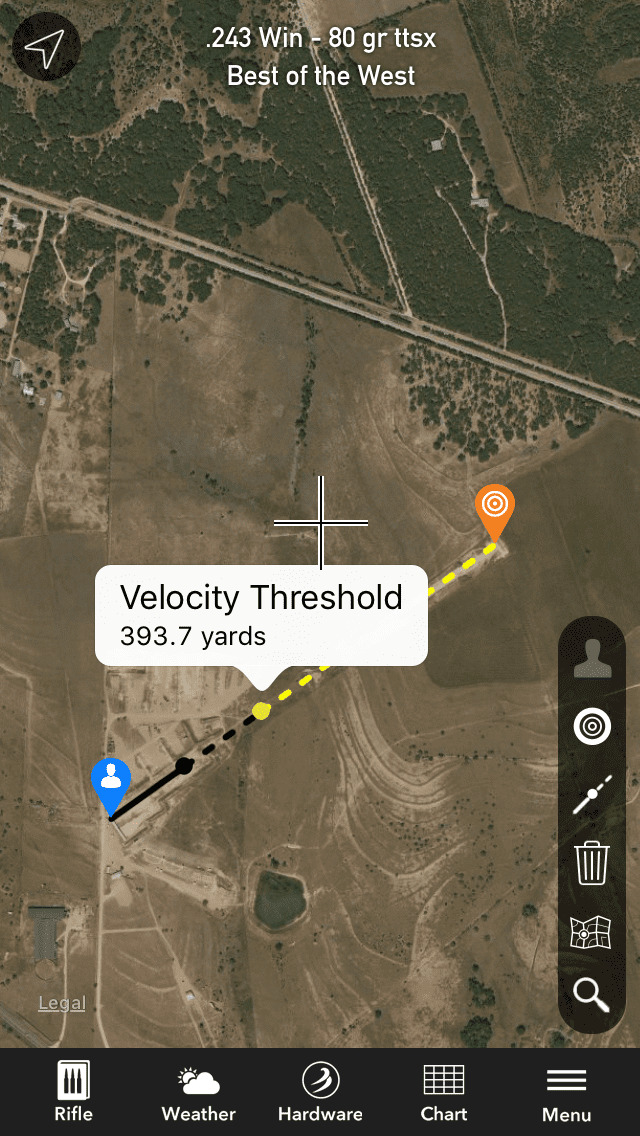Open map search with the magnifier
This screenshot has height=1136, width=640.
click(592, 995)
